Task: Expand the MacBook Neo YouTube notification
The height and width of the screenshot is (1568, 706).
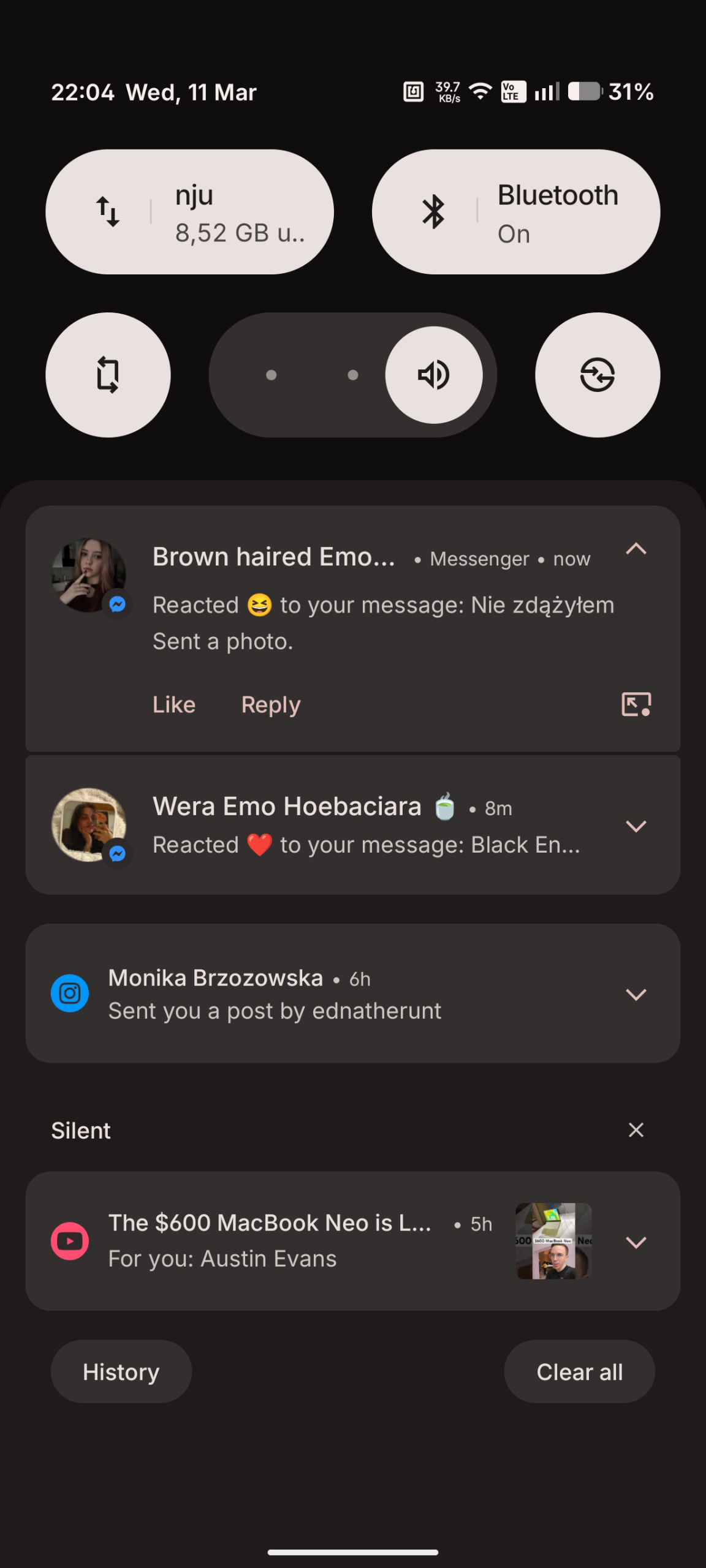Action: pos(636,1242)
